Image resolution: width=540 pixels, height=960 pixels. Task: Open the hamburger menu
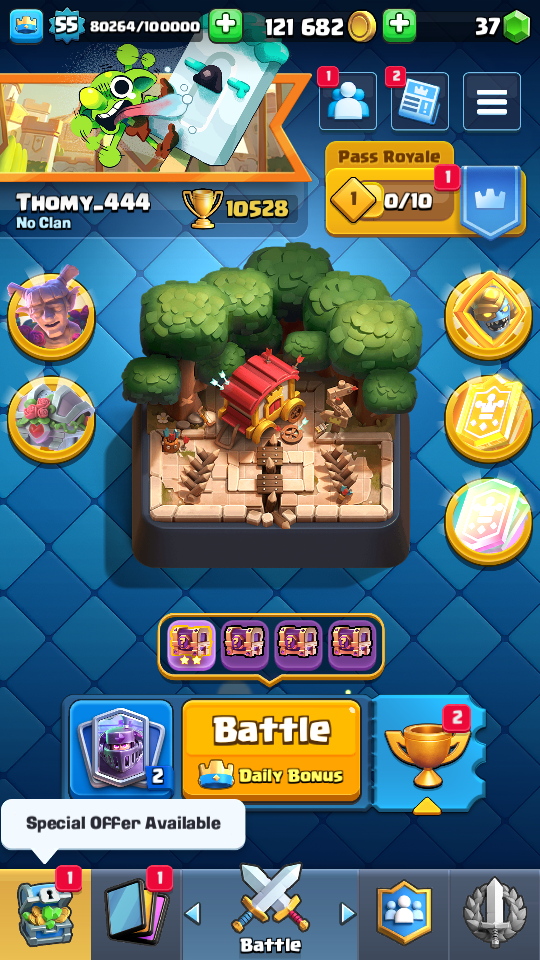492,101
